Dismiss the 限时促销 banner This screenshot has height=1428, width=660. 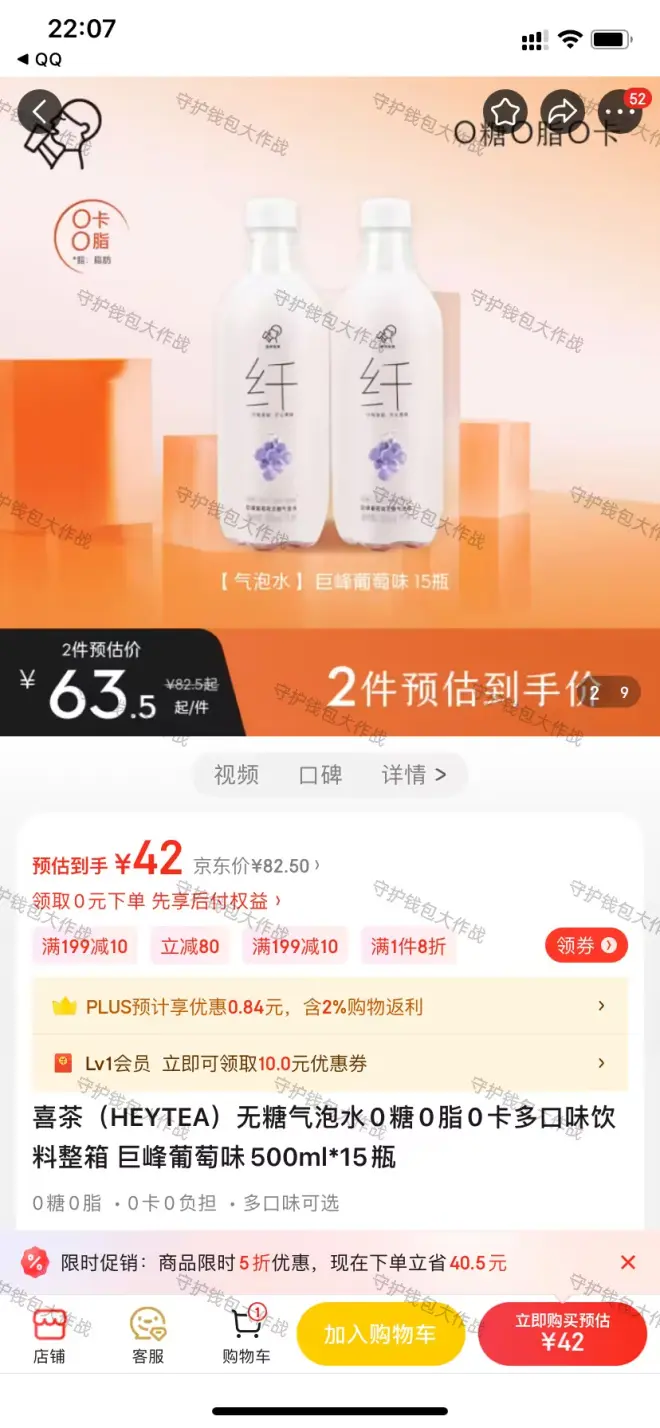click(628, 1262)
